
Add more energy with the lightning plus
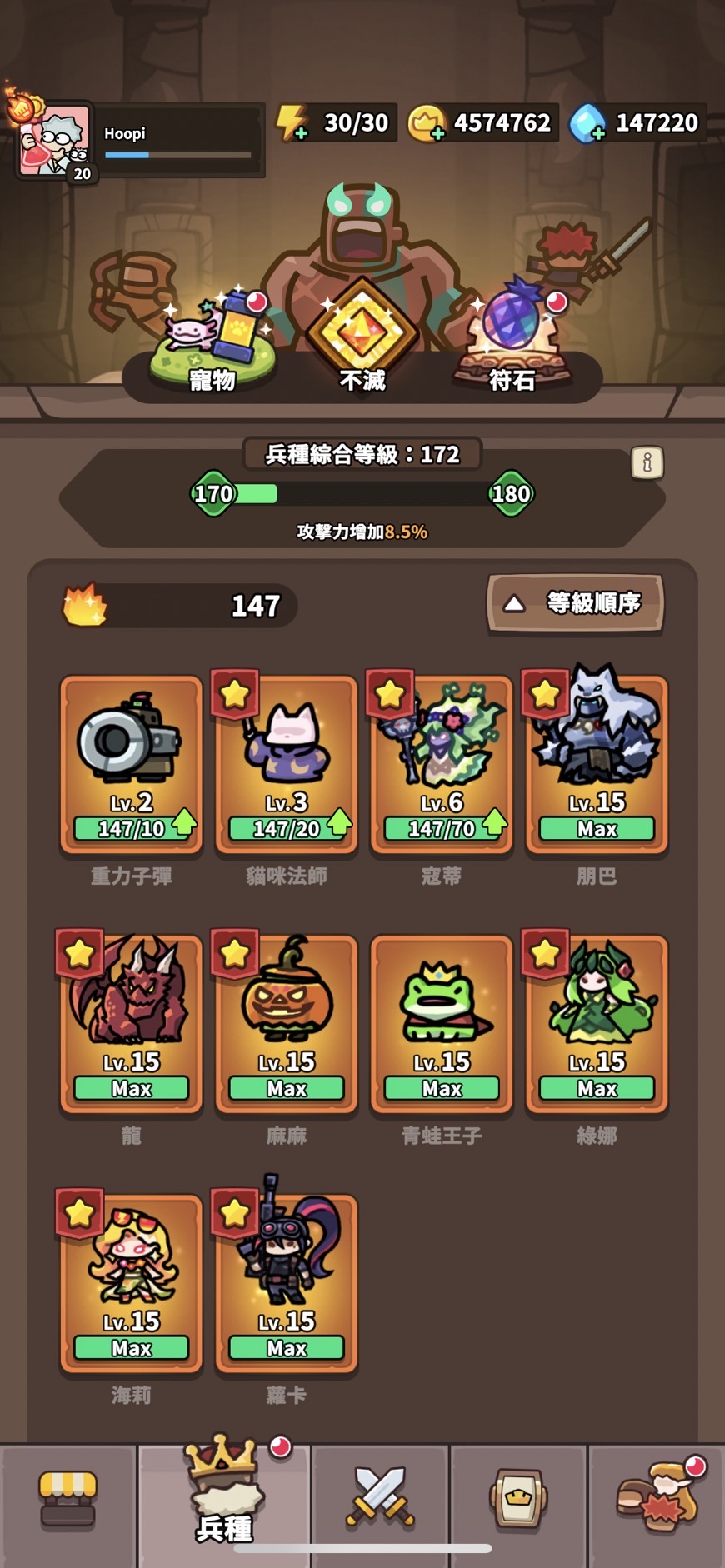(292, 123)
